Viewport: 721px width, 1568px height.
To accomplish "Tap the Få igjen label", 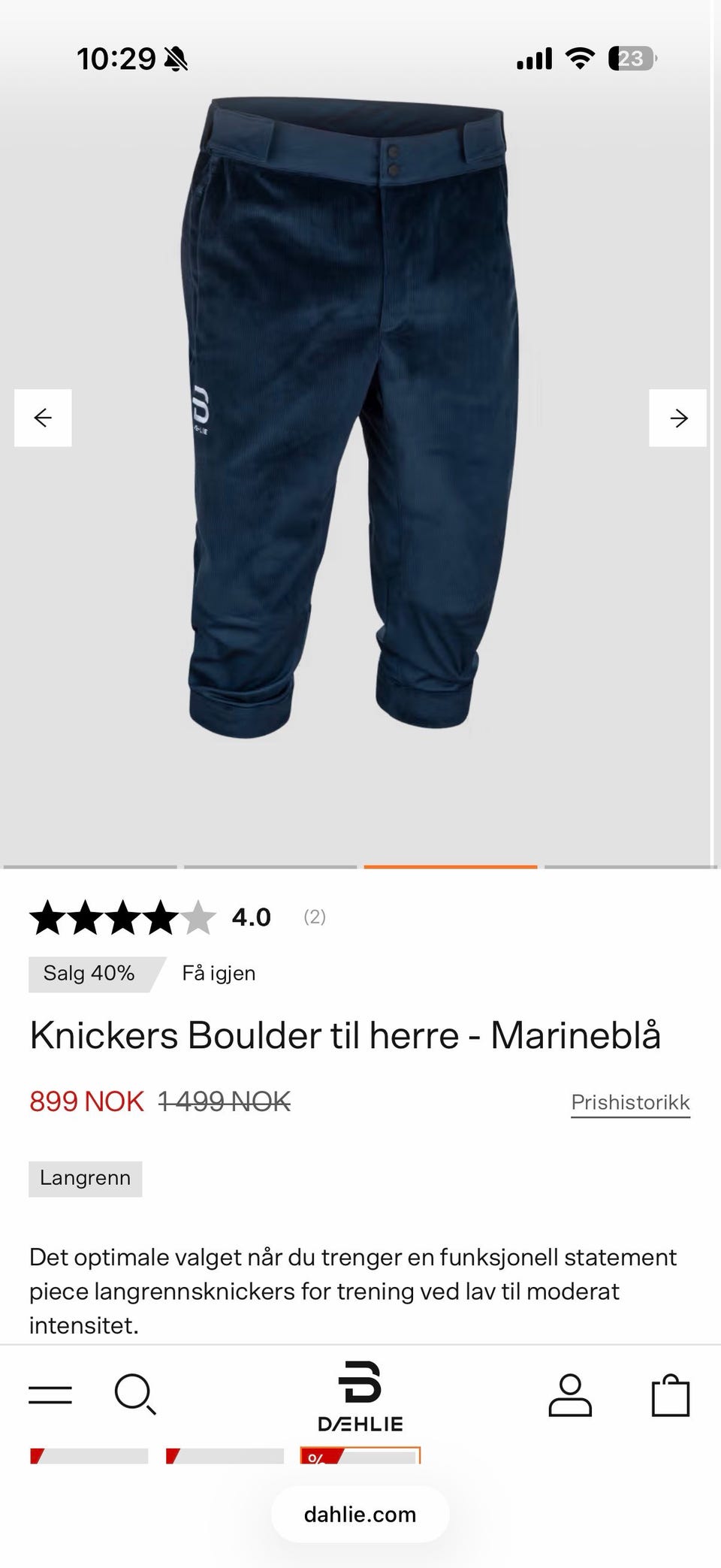I will coord(218,973).
